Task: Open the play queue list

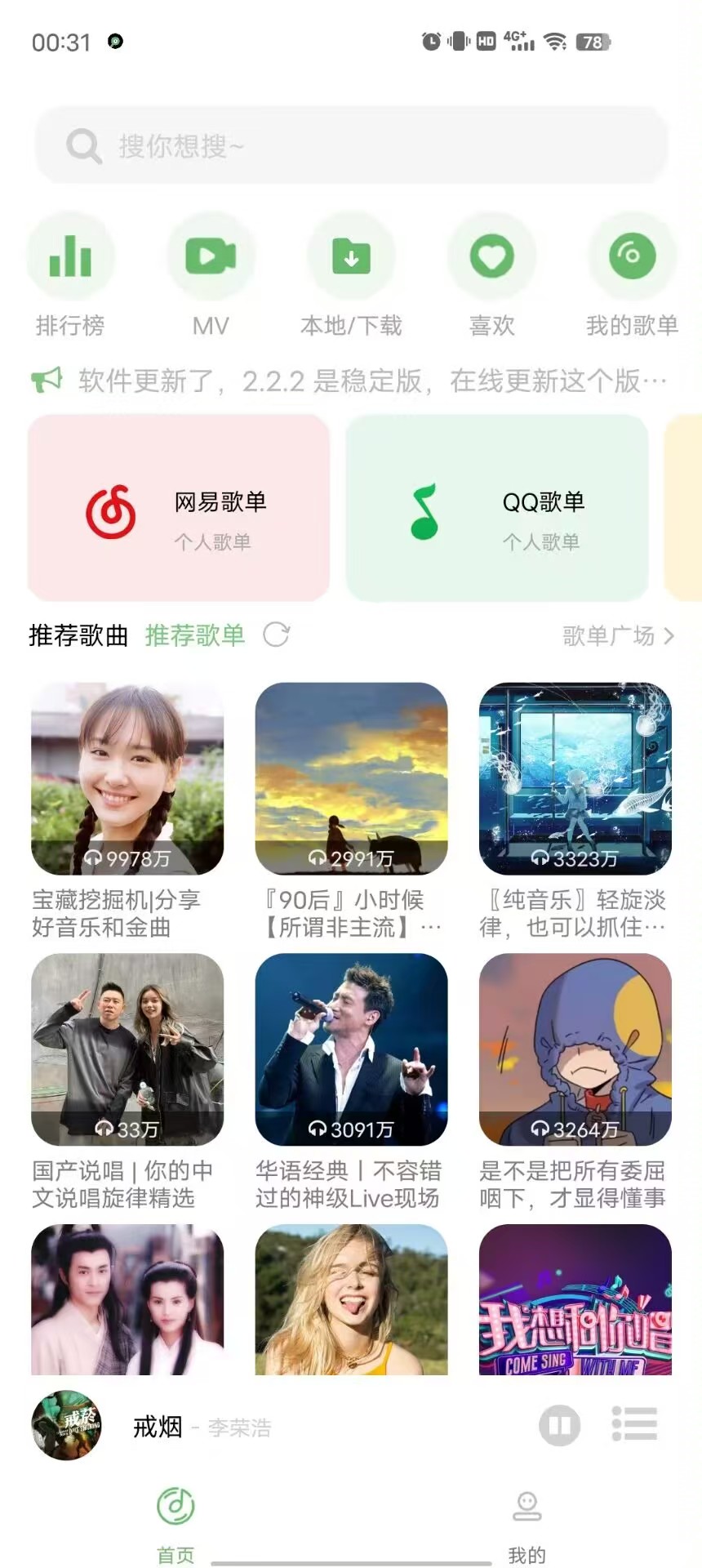Action: point(634,1424)
